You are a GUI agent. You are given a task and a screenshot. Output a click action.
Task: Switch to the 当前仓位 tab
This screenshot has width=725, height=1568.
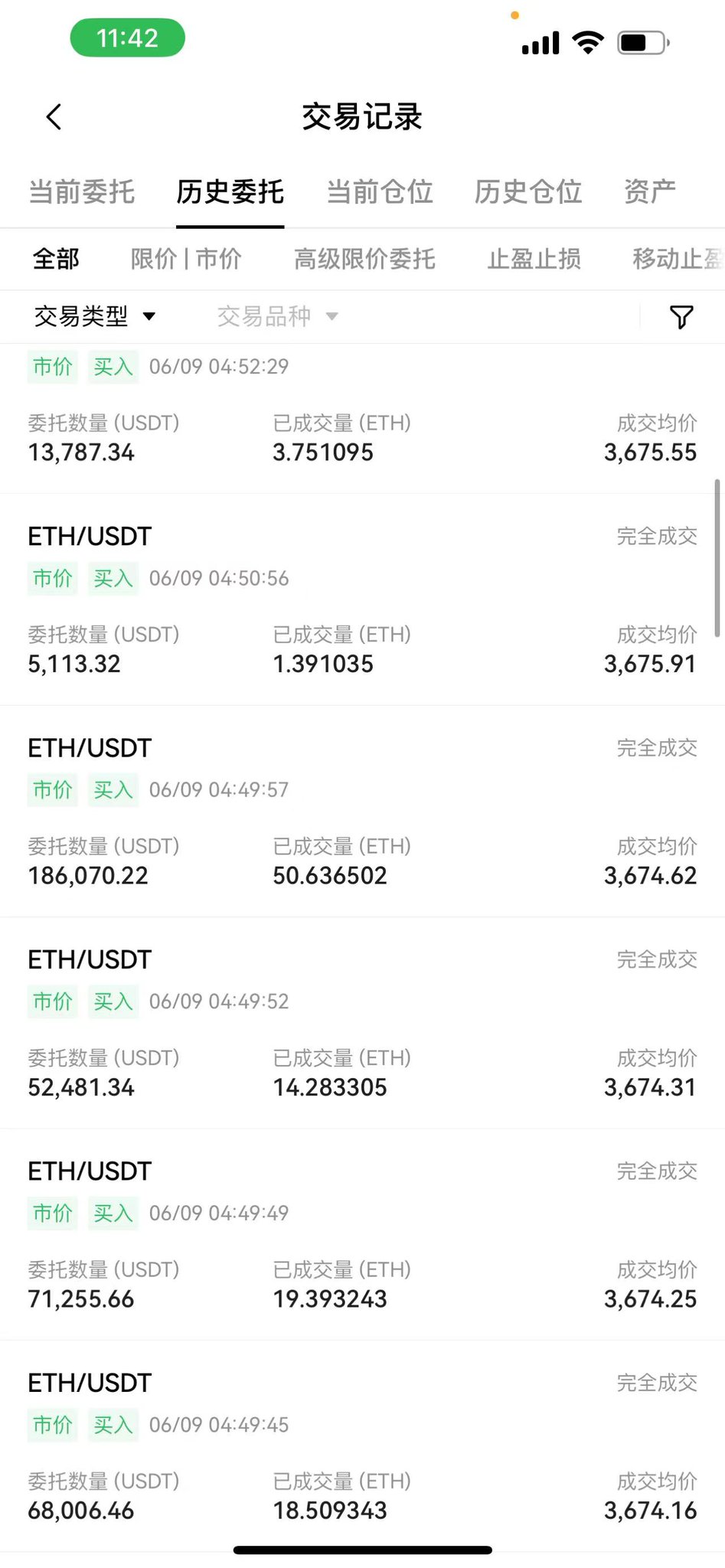coord(380,191)
